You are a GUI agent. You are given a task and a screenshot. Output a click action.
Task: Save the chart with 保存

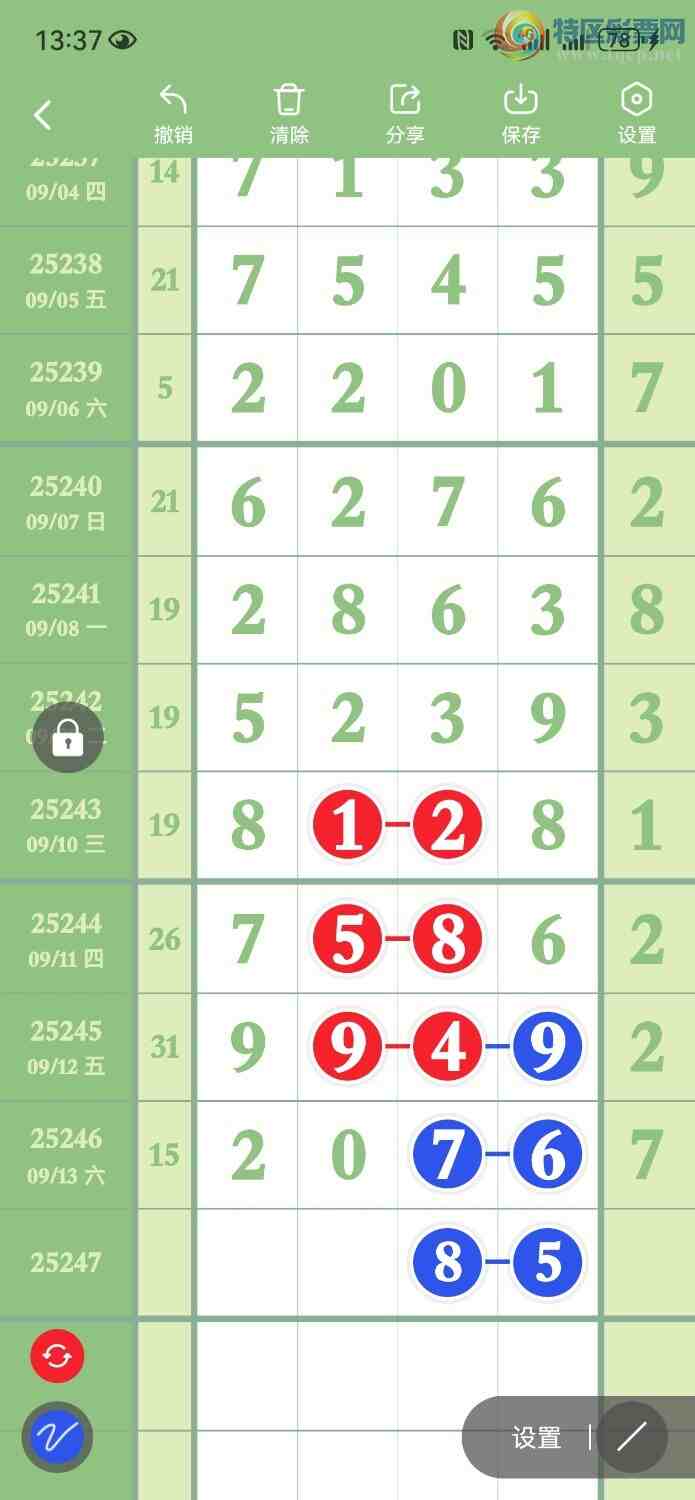[x=521, y=115]
